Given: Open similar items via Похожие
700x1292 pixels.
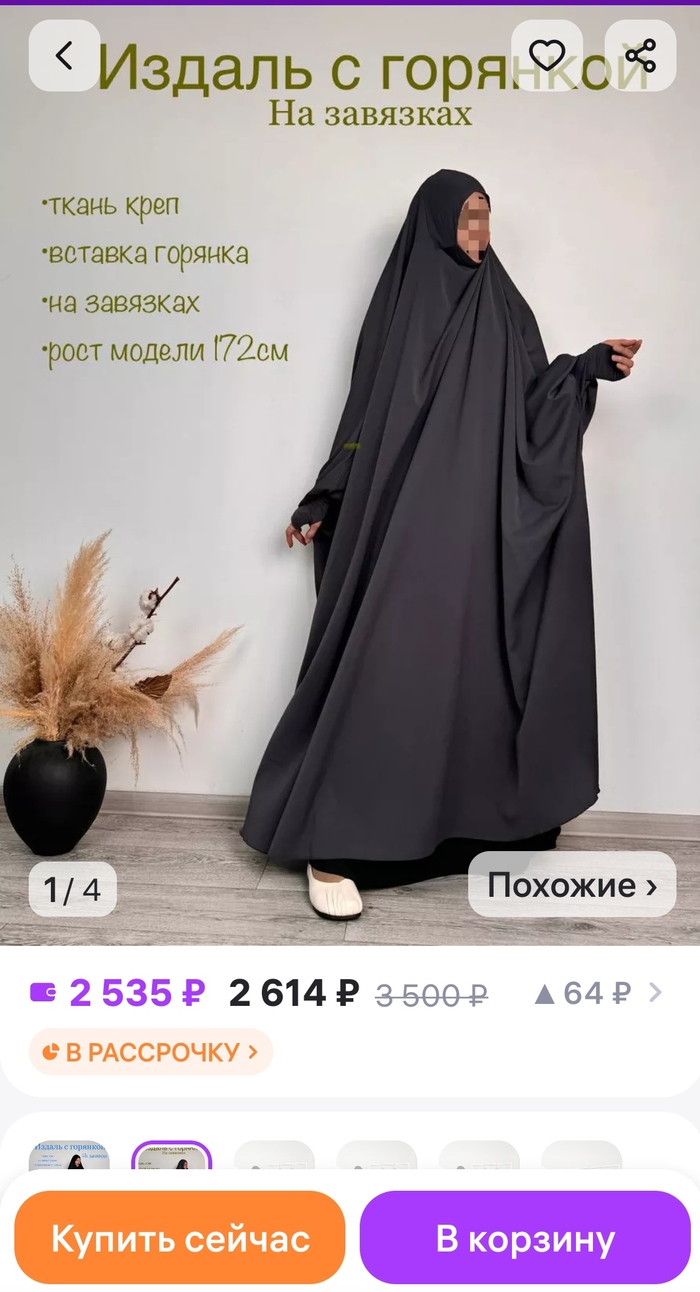Looking at the screenshot, I should pyautogui.click(x=572, y=885).
